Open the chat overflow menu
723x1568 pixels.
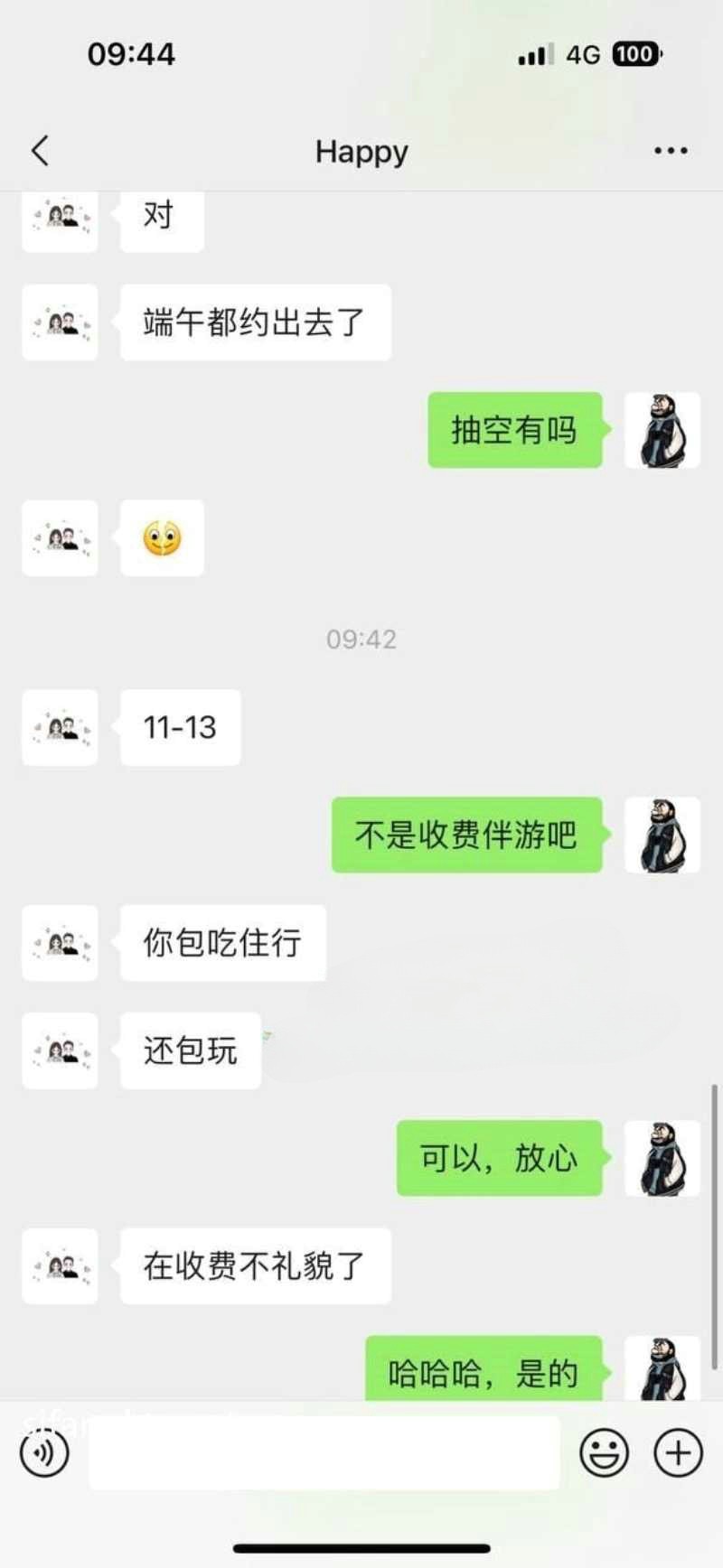coord(671,151)
